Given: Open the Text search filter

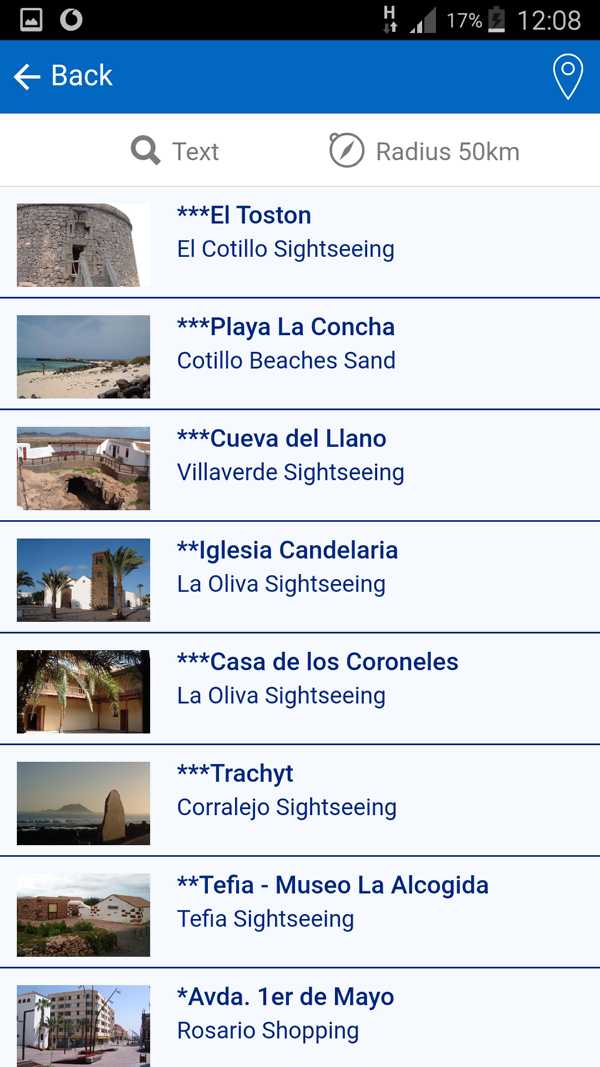Looking at the screenshot, I should pyautogui.click(x=175, y=151).
